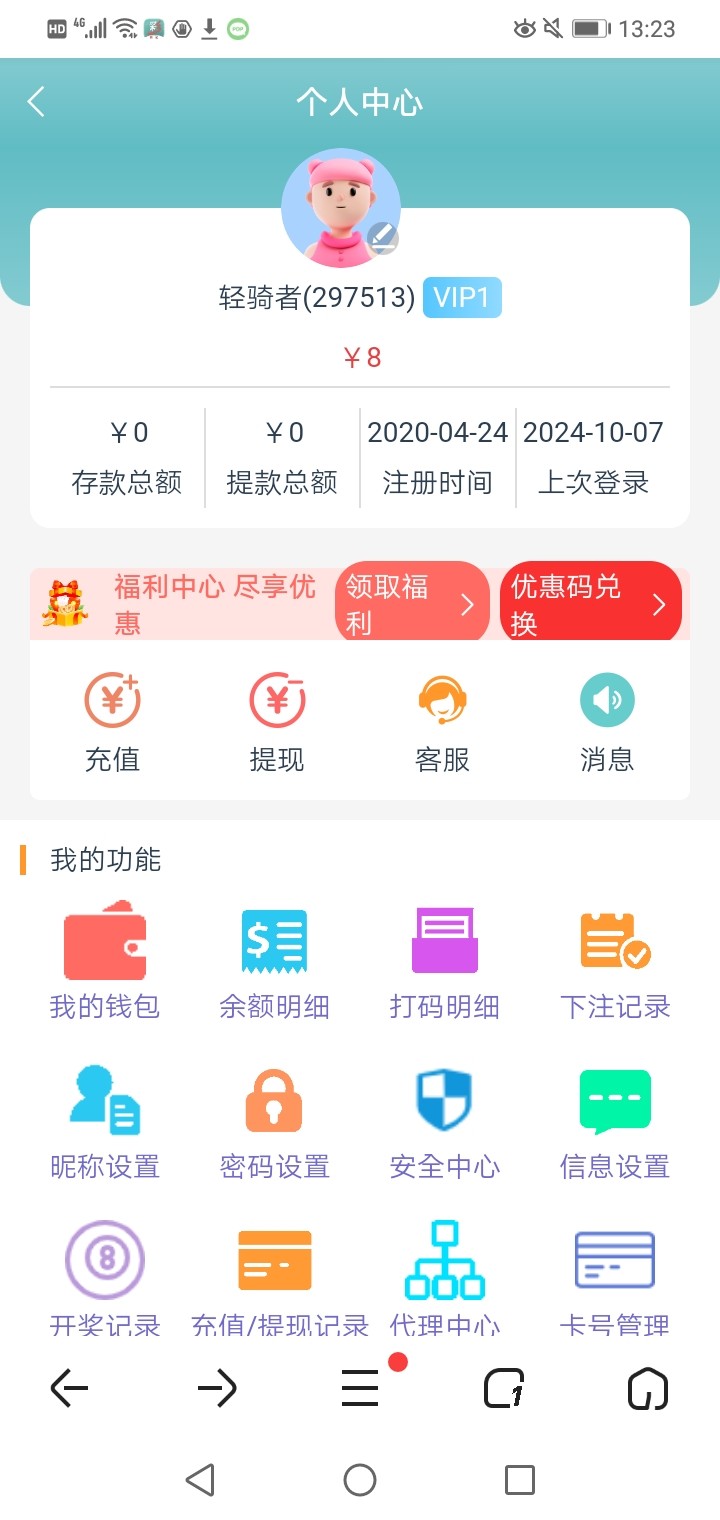View 余额明细 balance details
Screen dimensions: 720x1520
[275, 960]
